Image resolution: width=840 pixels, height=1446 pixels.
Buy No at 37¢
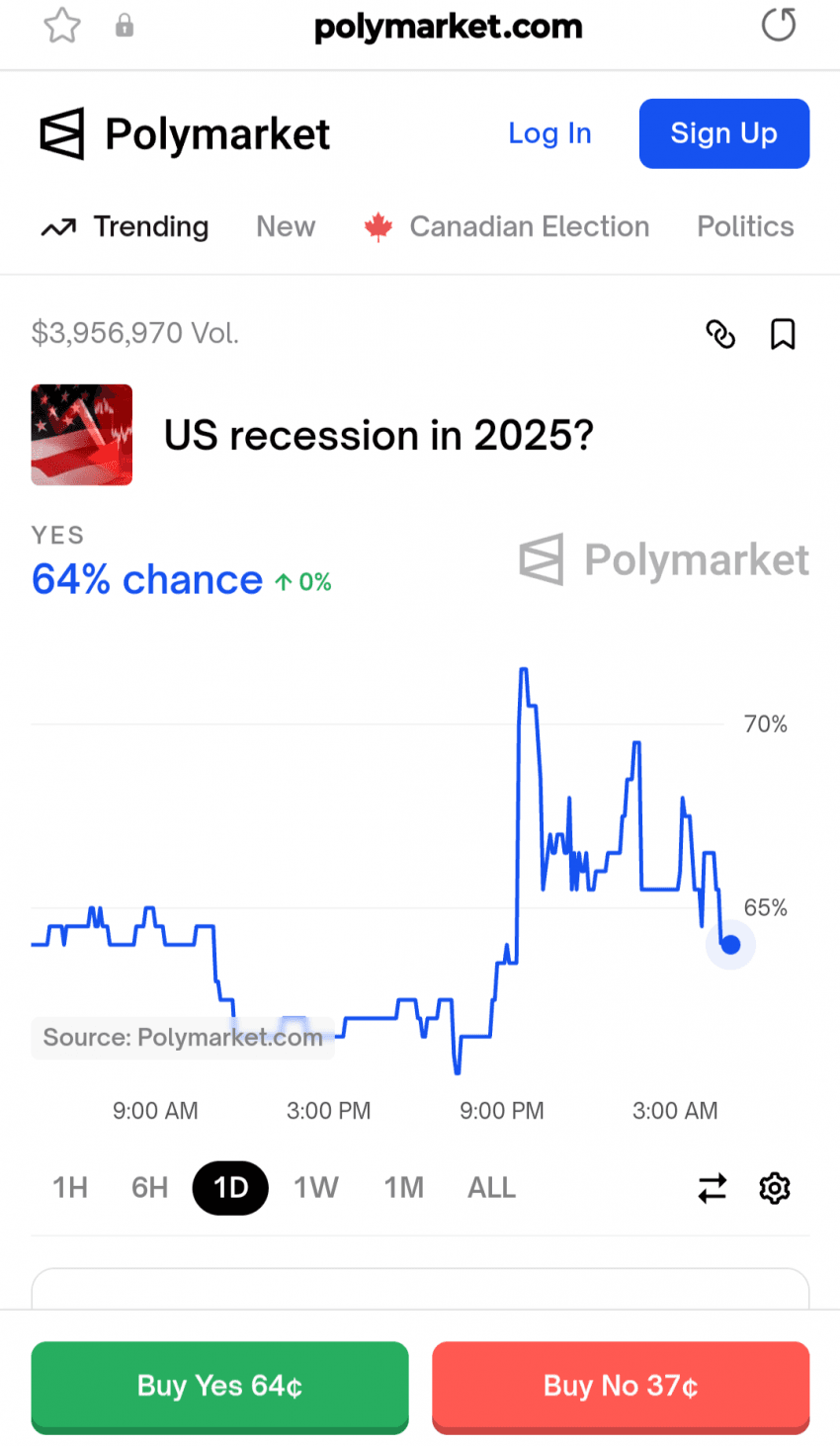click(621, 1386)
